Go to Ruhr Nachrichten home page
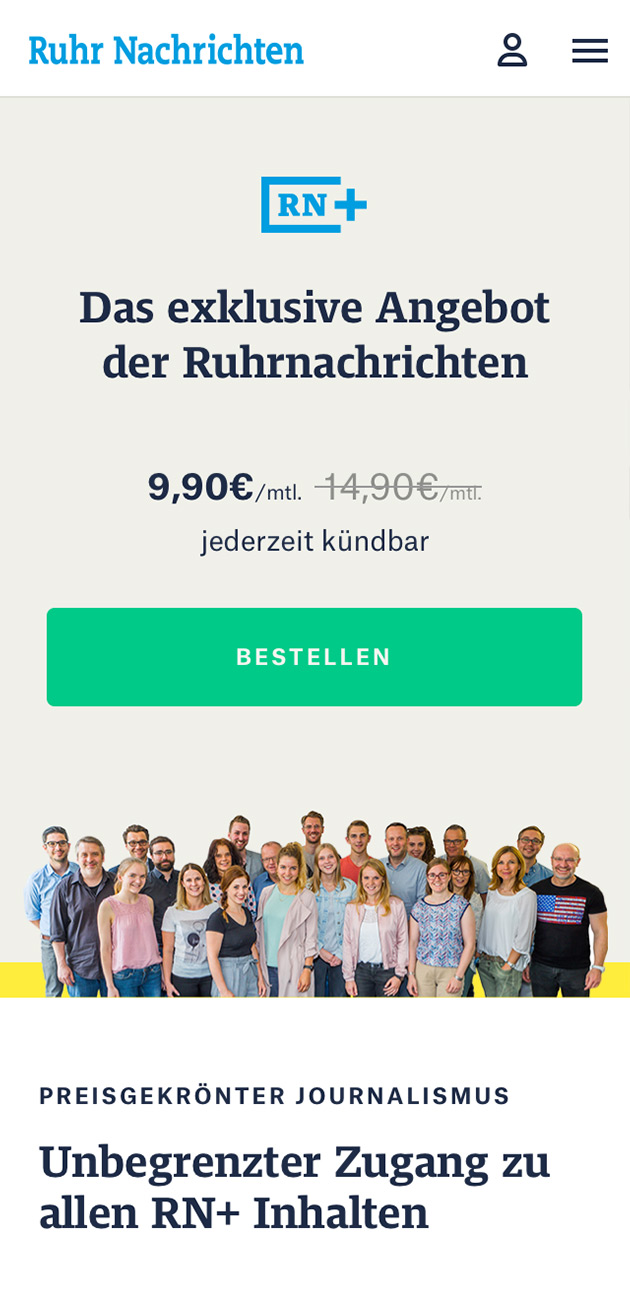This screenshot has width=630, height=1300. (166, 50)
